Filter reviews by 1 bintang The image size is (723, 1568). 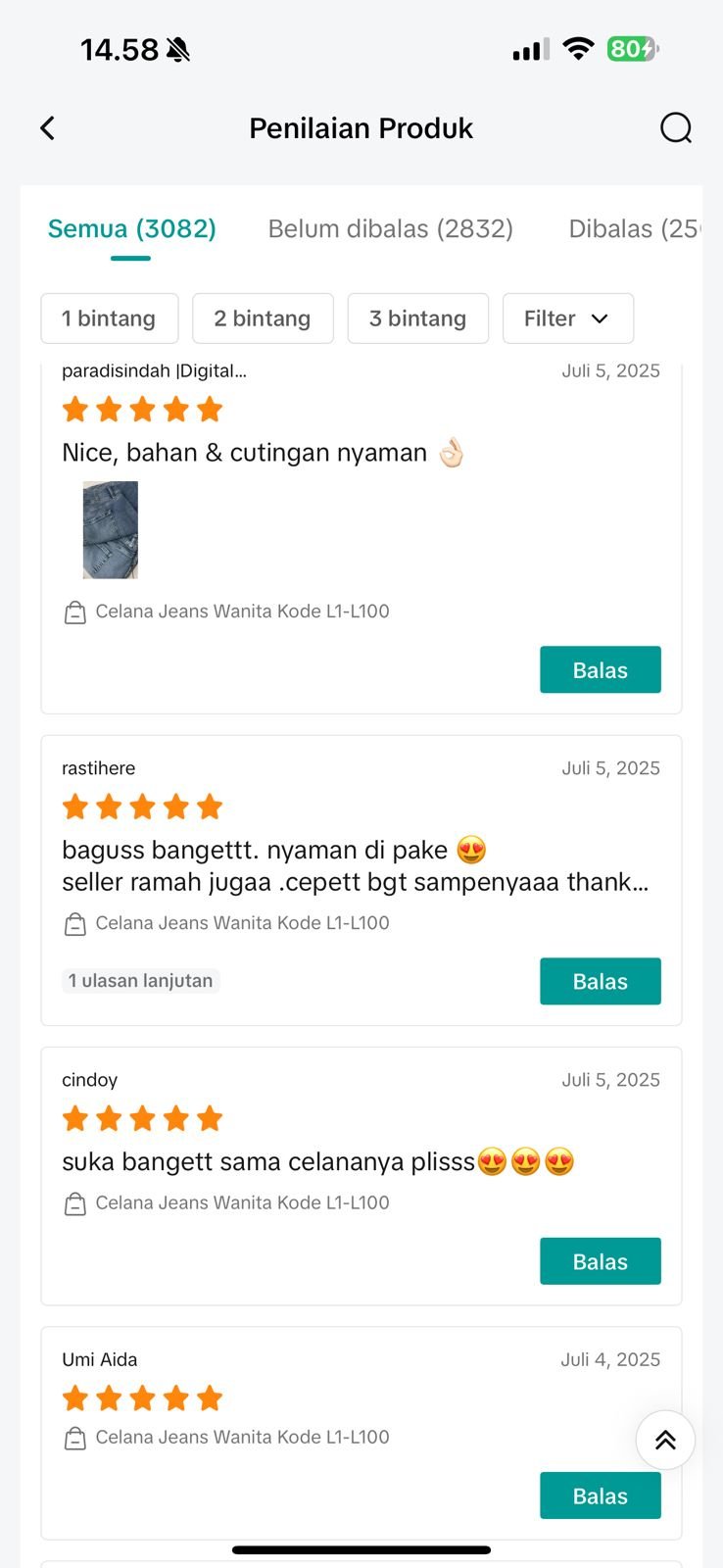[x=109, y=318]
